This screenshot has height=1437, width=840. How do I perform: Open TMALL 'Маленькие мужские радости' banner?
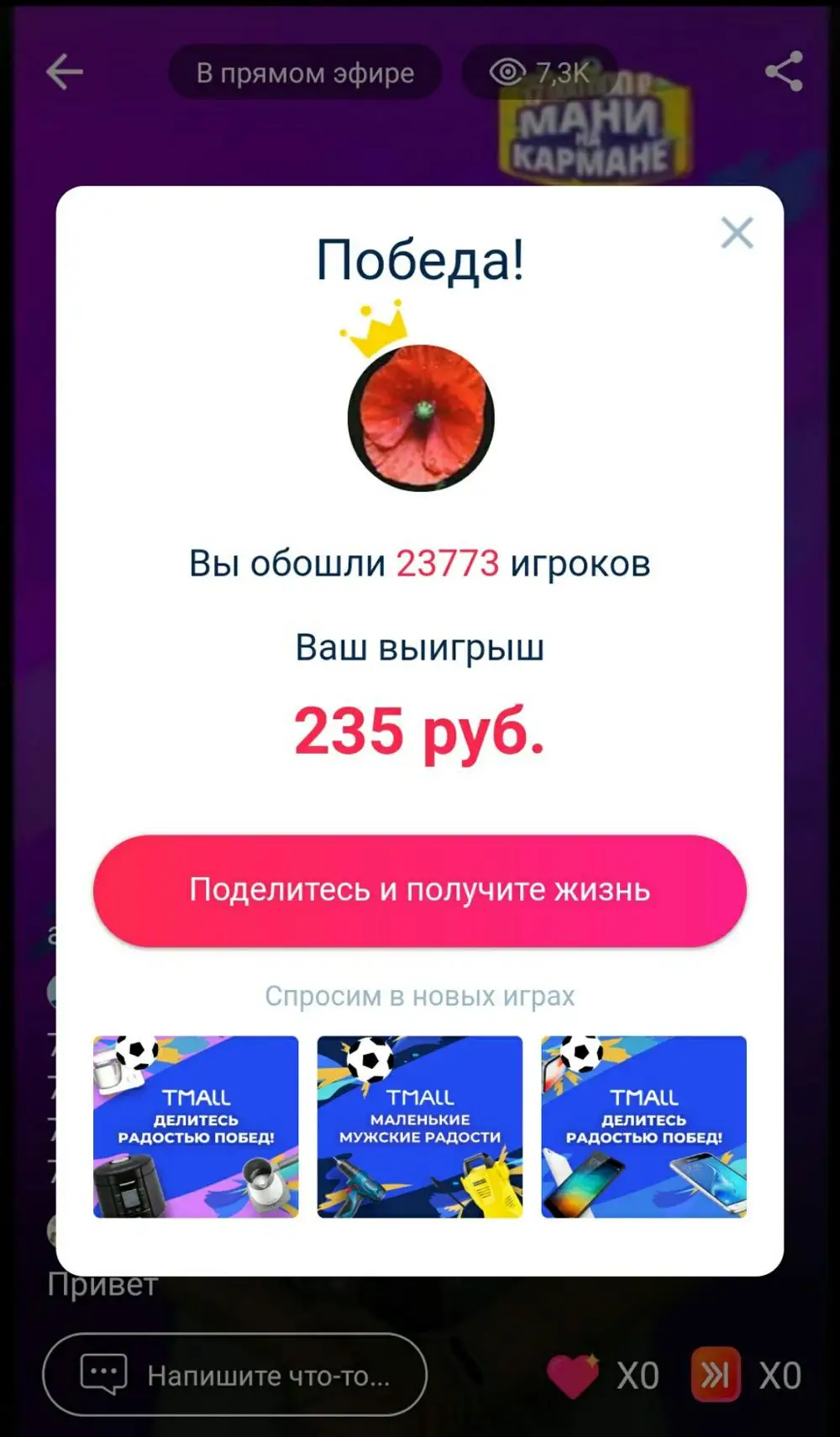(419, 1126)
